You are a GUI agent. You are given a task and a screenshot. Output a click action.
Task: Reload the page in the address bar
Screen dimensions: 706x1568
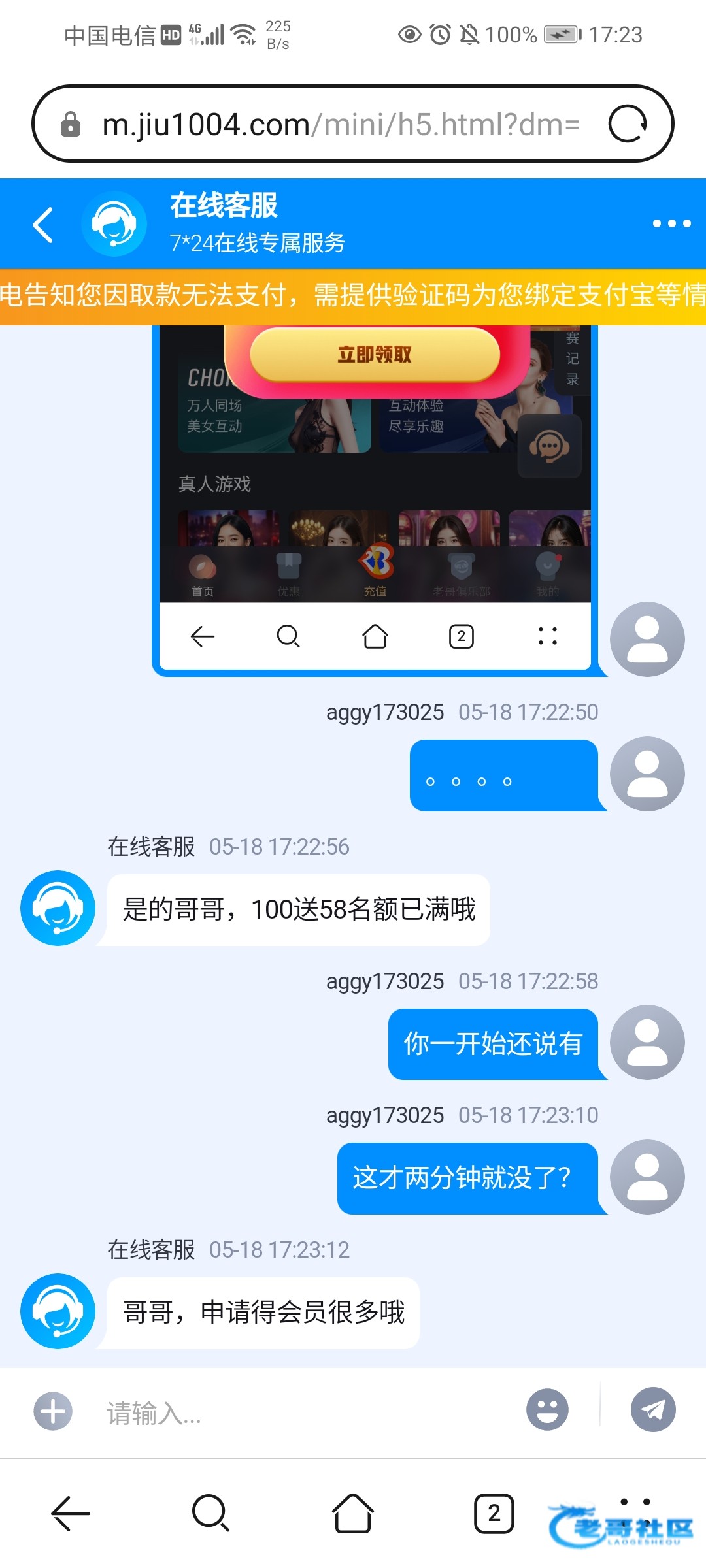[x=628, y=123]
